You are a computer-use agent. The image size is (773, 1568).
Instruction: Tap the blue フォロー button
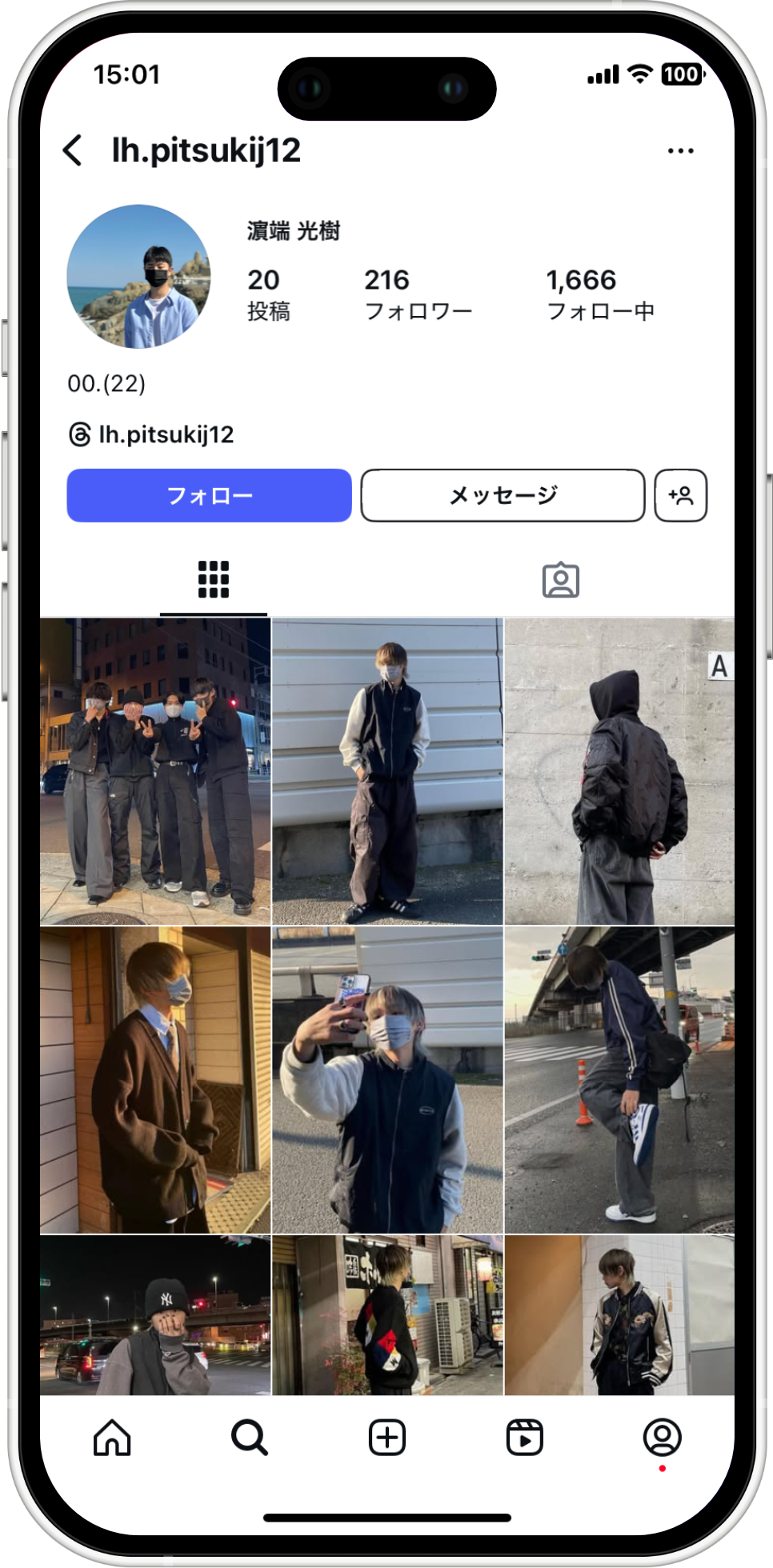pyautogui.click(x=209, y=495)
